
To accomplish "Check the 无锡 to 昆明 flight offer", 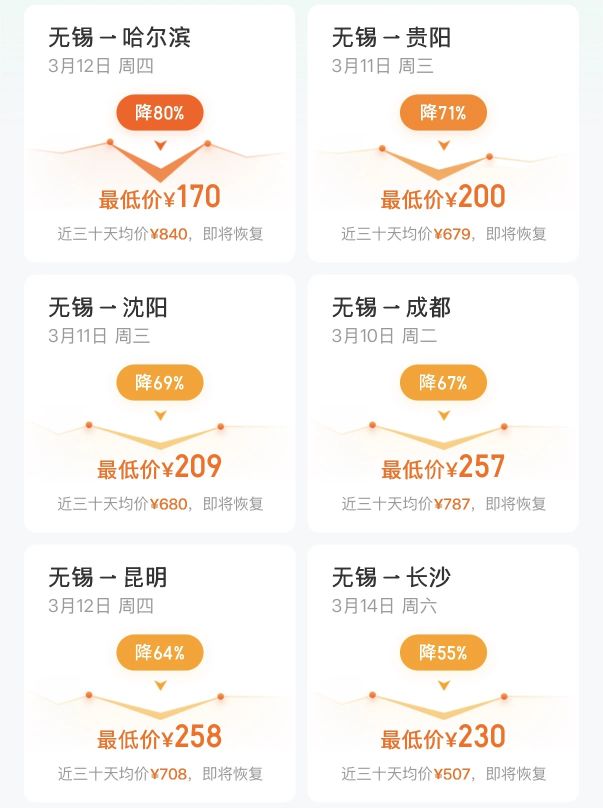I will coord(159,673).
